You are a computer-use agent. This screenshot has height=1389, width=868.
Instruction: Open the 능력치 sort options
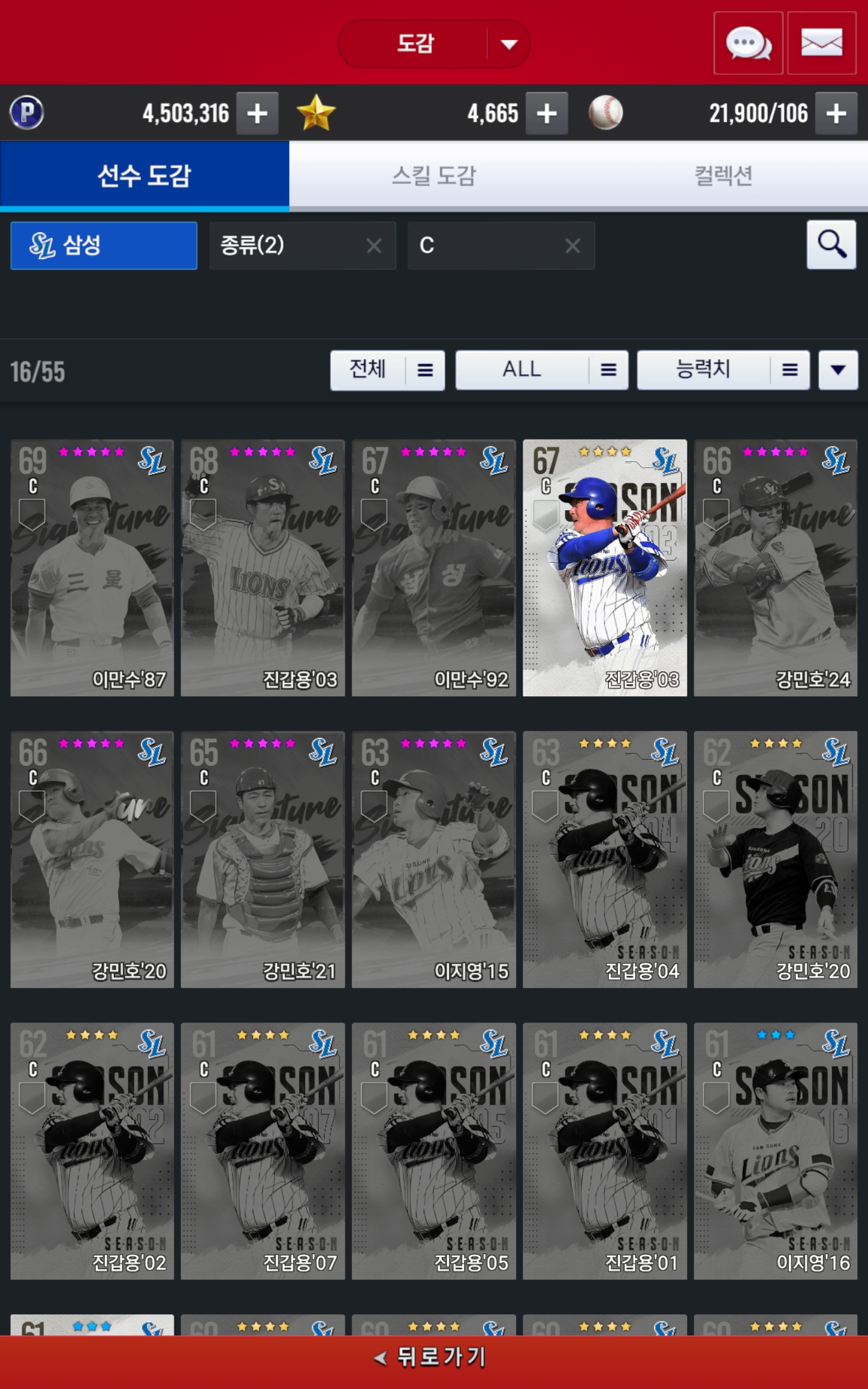tap(723, 370)
